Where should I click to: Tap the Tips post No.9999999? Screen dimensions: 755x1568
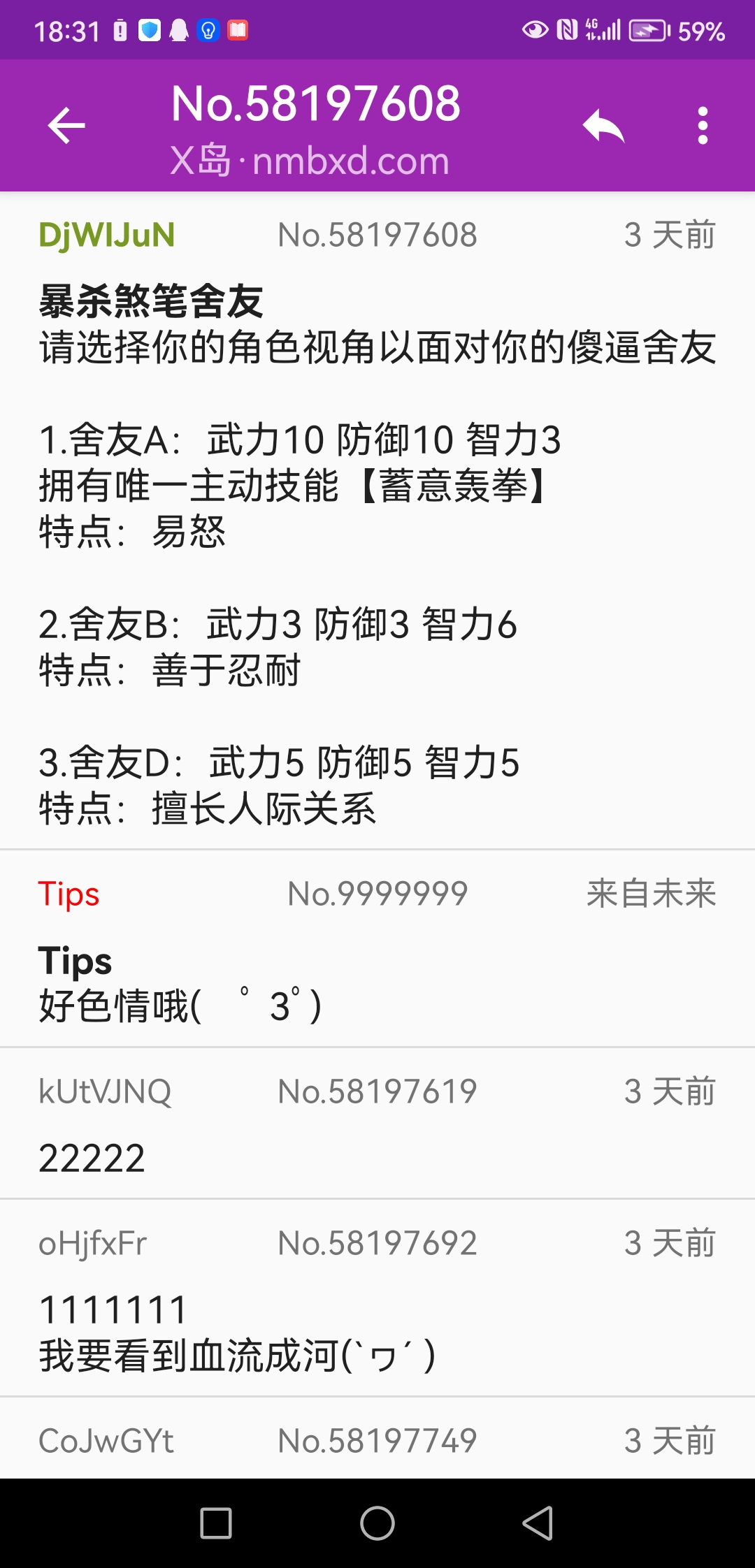point(377,949)
